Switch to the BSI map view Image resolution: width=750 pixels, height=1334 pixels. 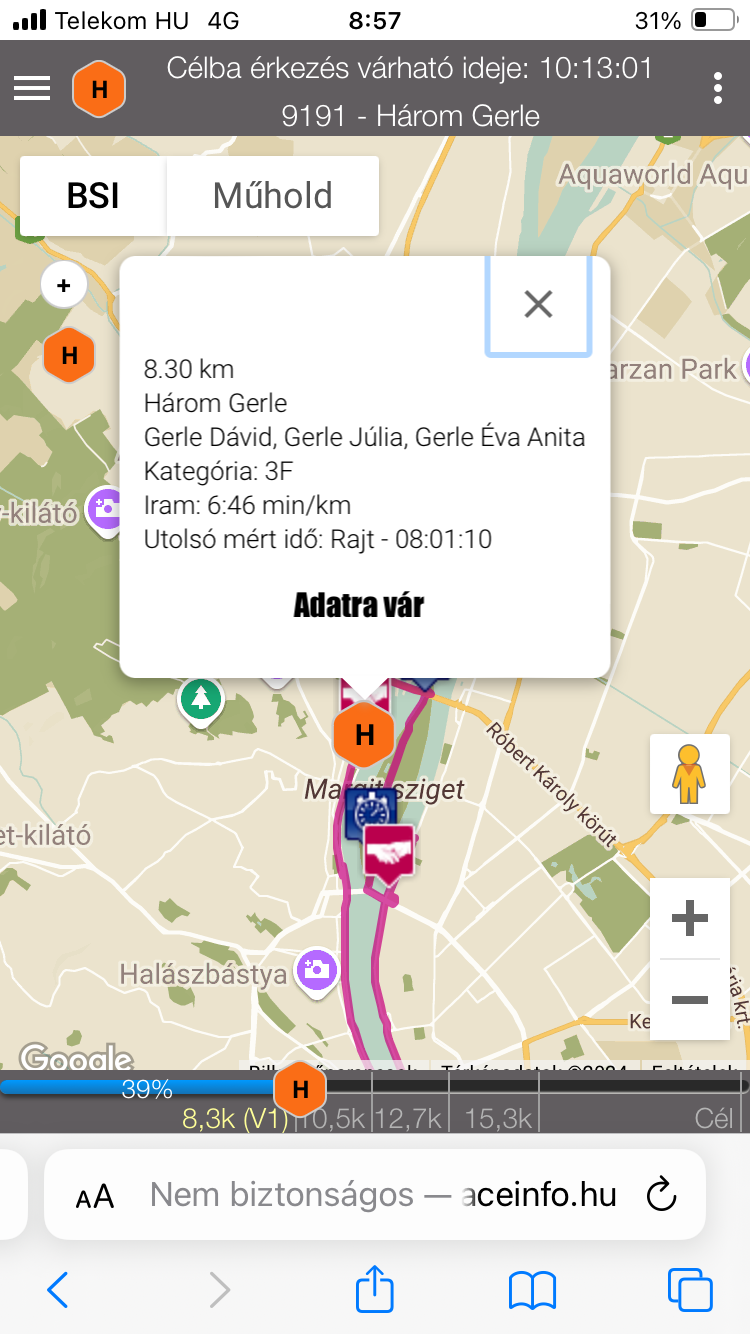[x=93, y=196]
